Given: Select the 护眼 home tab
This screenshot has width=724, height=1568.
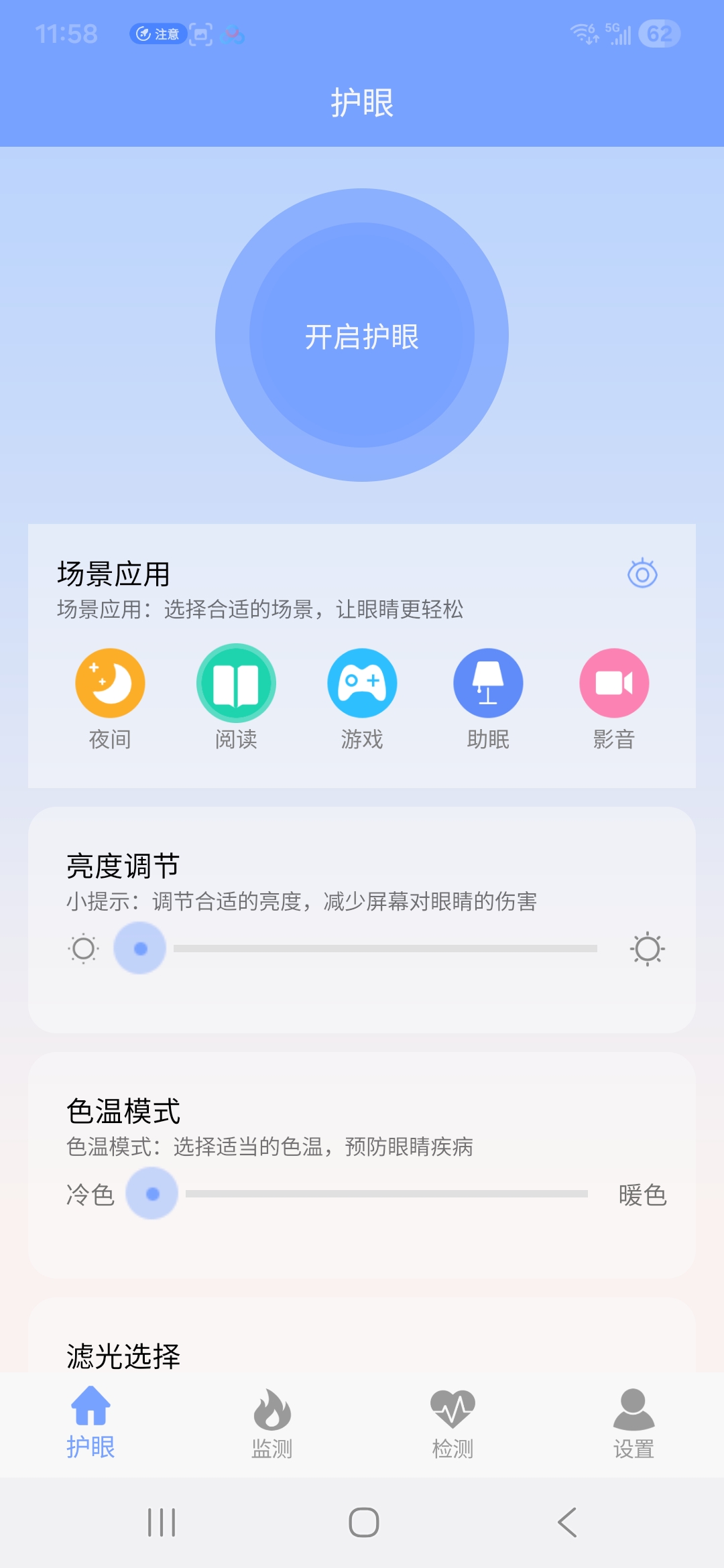Looking at the screenshot, I should (x=90, y=1423).
